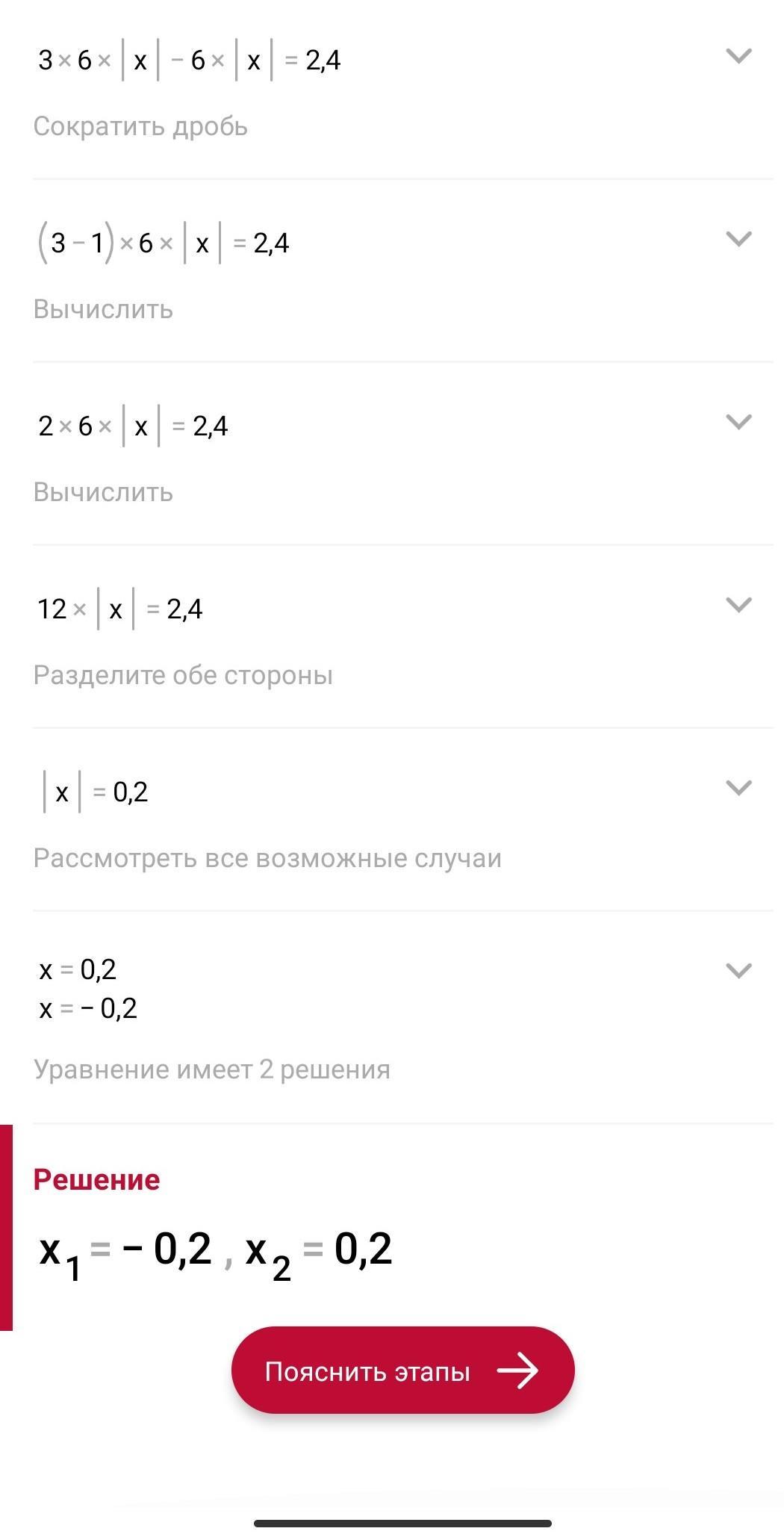
Task: Expand the step 12×|x| = 2,4
Action: coord(738,606)
